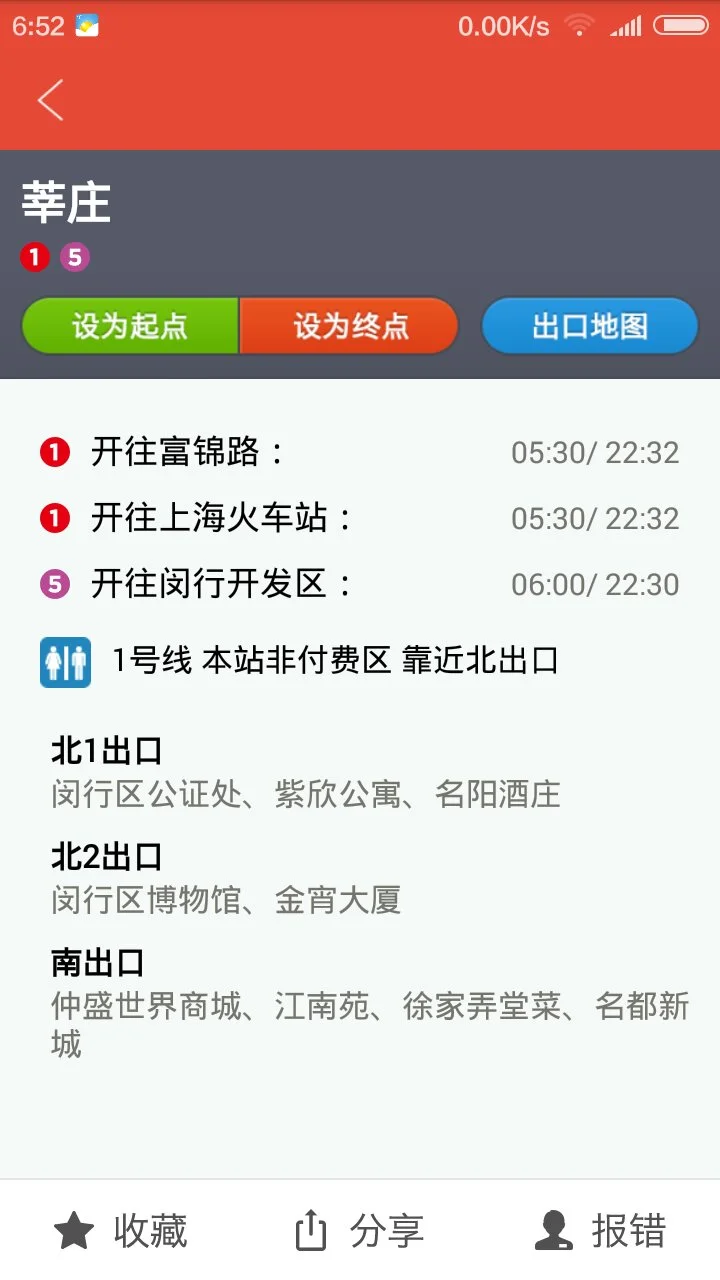Click the restroom icon beside 1号线 info

[66, 660]
